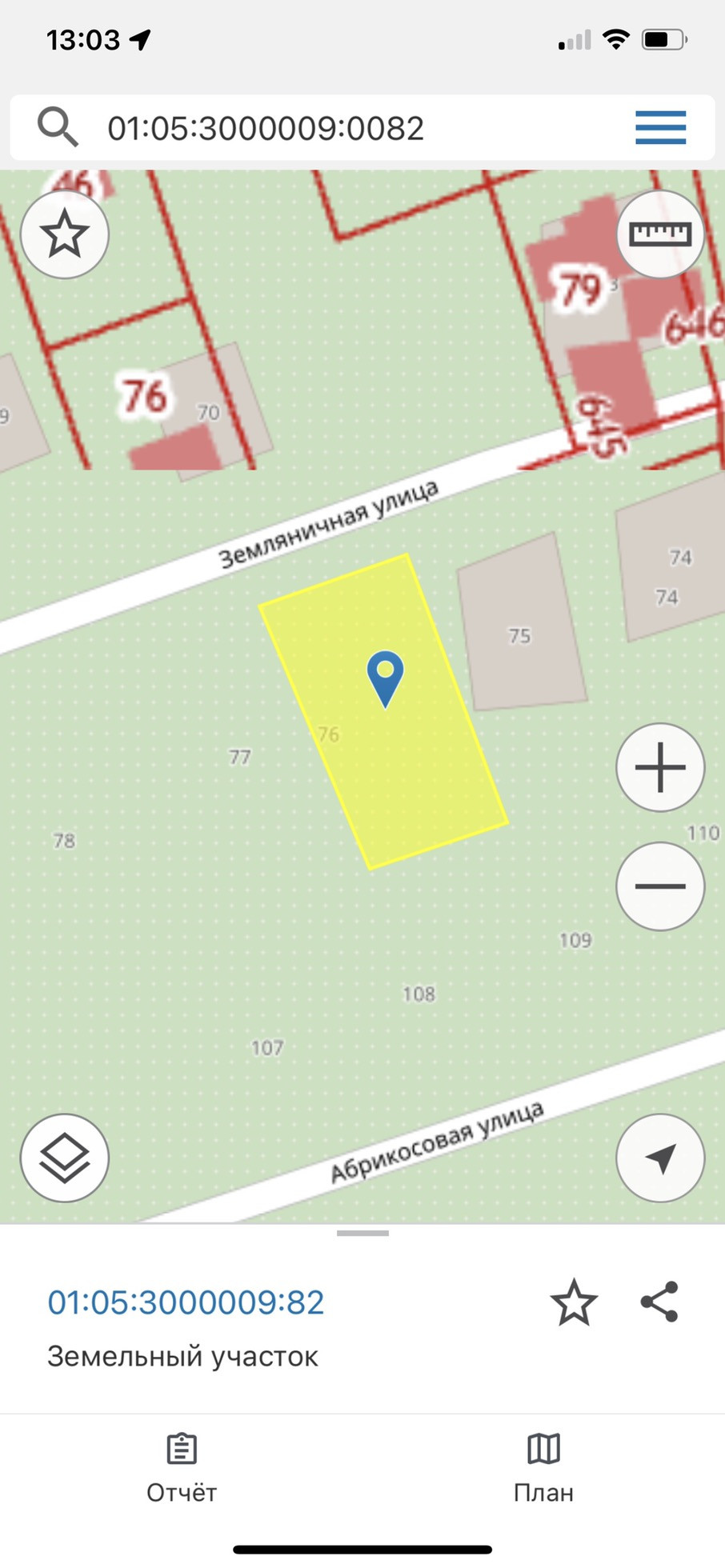
Task: Tap the blue pin on the yellow parcel
Action: click(385, 676)
